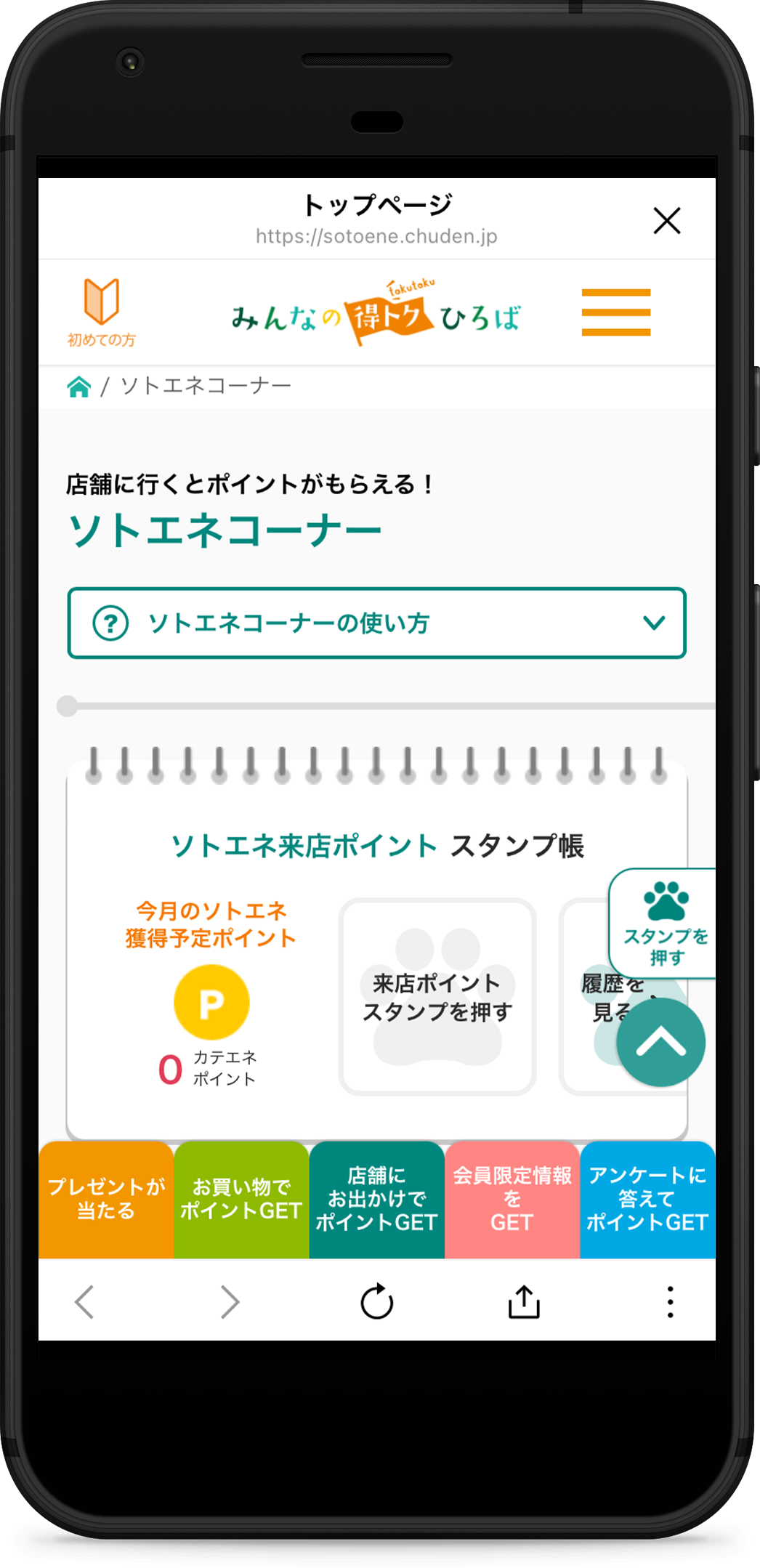This screenshot has height=1568, width=760.
Task: Switch to 店舗にお出かけでポイントGET tab
Action: (376, 1200)
